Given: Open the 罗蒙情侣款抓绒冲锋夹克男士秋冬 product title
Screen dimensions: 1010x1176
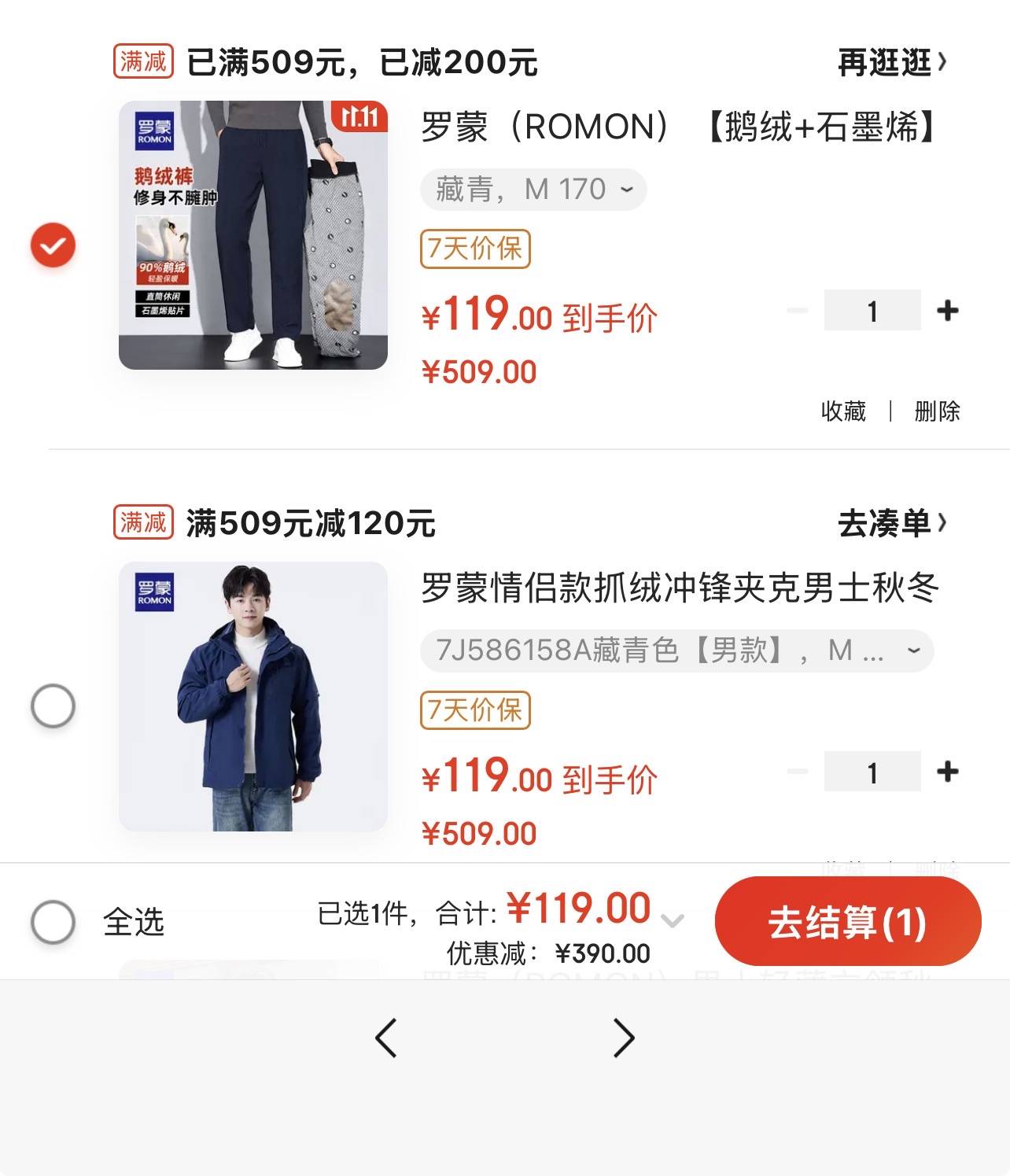Looking at the screenshot, I should coord(680,588).
